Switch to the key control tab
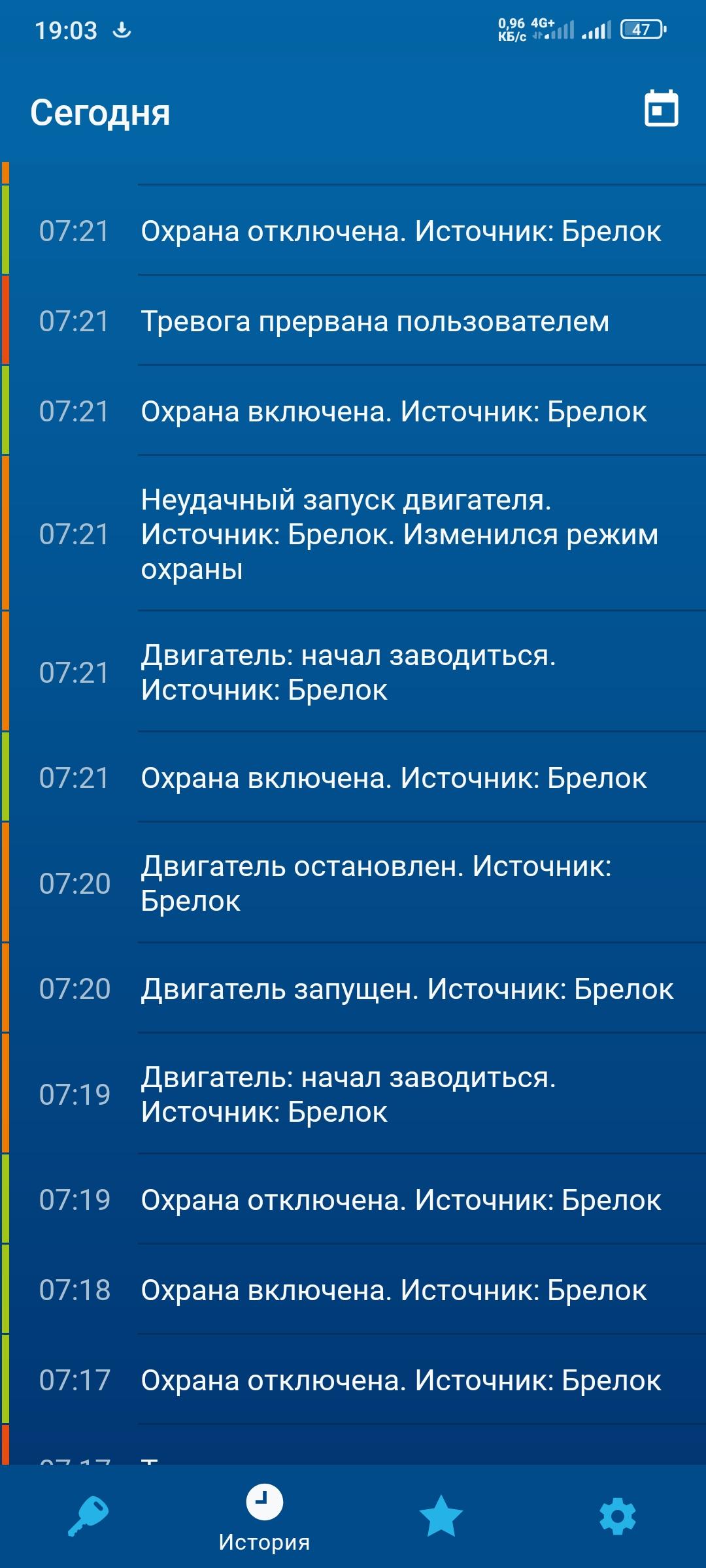 coord(88,1516)
